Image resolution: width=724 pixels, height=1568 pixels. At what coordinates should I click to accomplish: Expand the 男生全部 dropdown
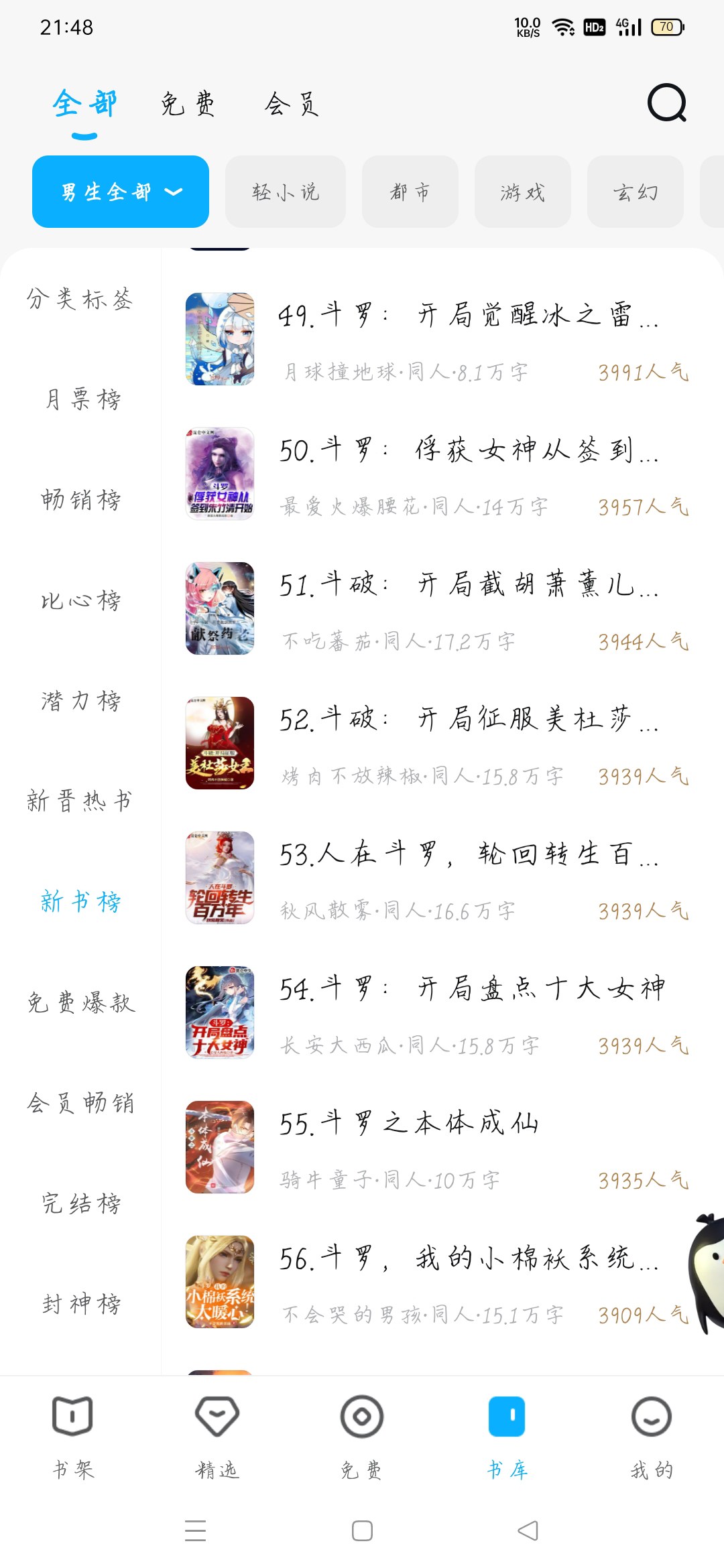coord(121,192)
